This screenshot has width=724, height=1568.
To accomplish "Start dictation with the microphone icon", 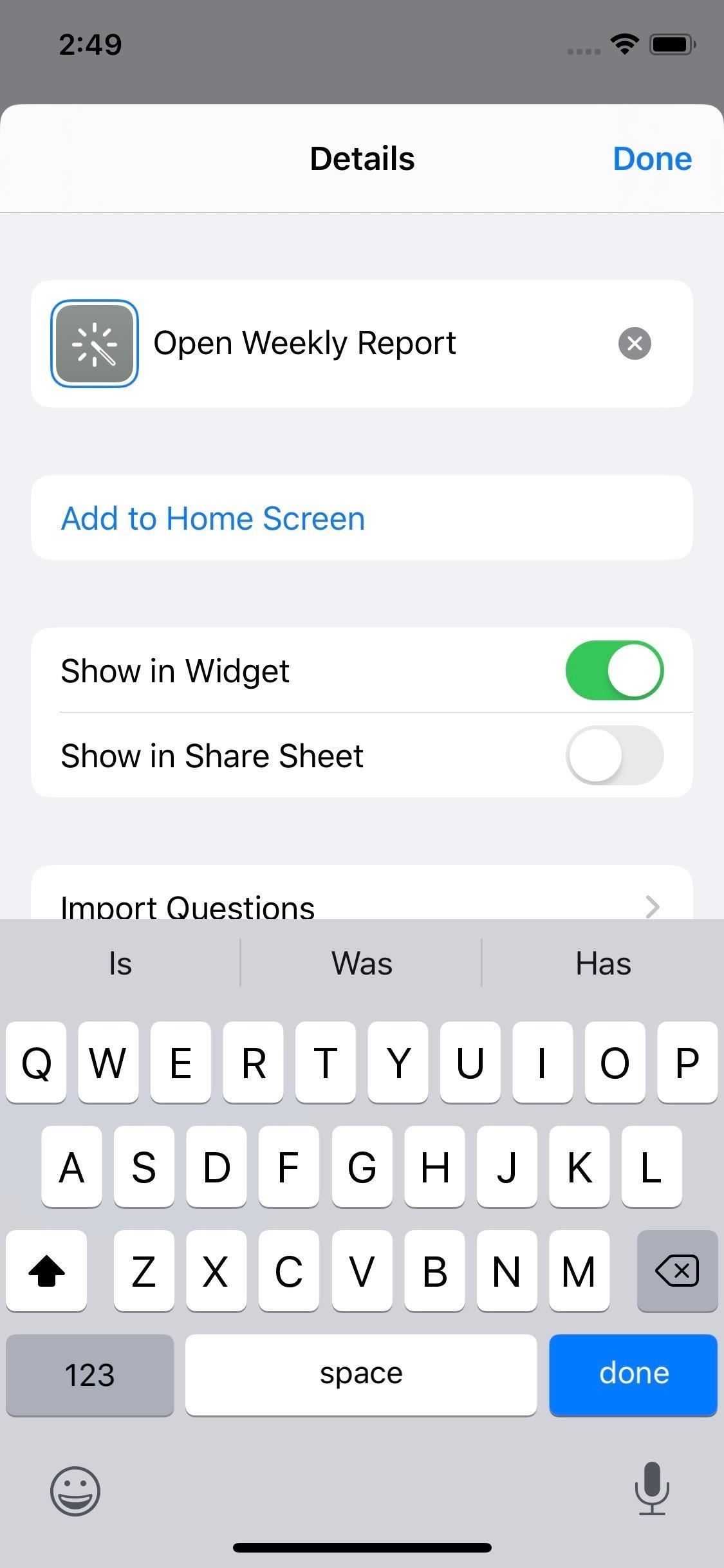I will 652,1492.
